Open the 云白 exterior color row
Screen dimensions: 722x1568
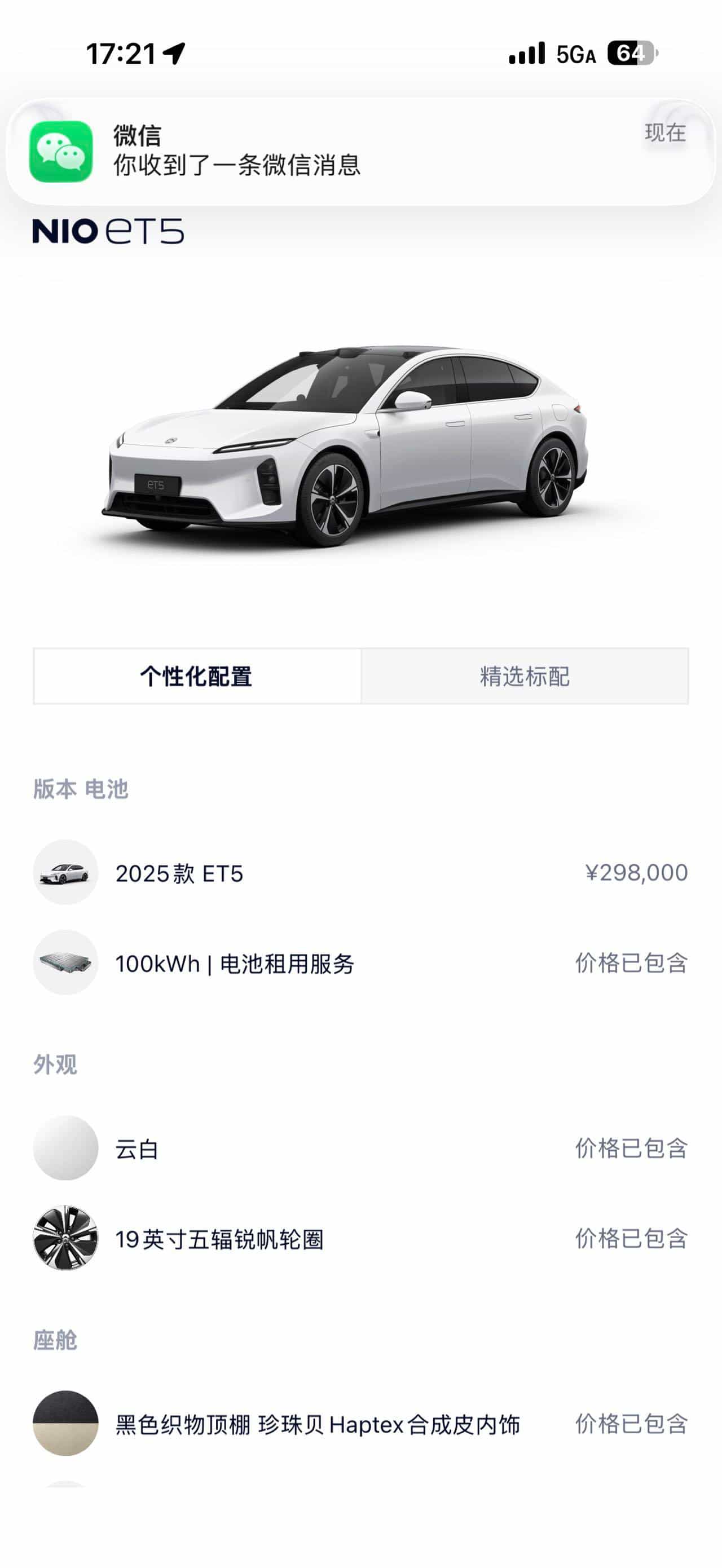pos(360,1148)
